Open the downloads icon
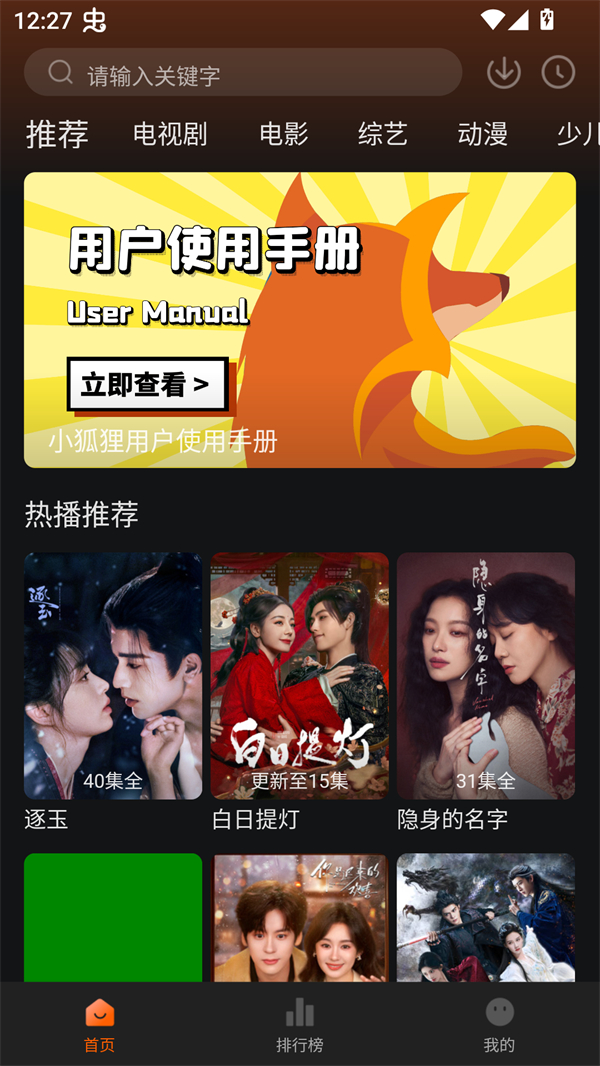Image resolution: width=600 pixels, height=1066 pixels. click(504, 72)
